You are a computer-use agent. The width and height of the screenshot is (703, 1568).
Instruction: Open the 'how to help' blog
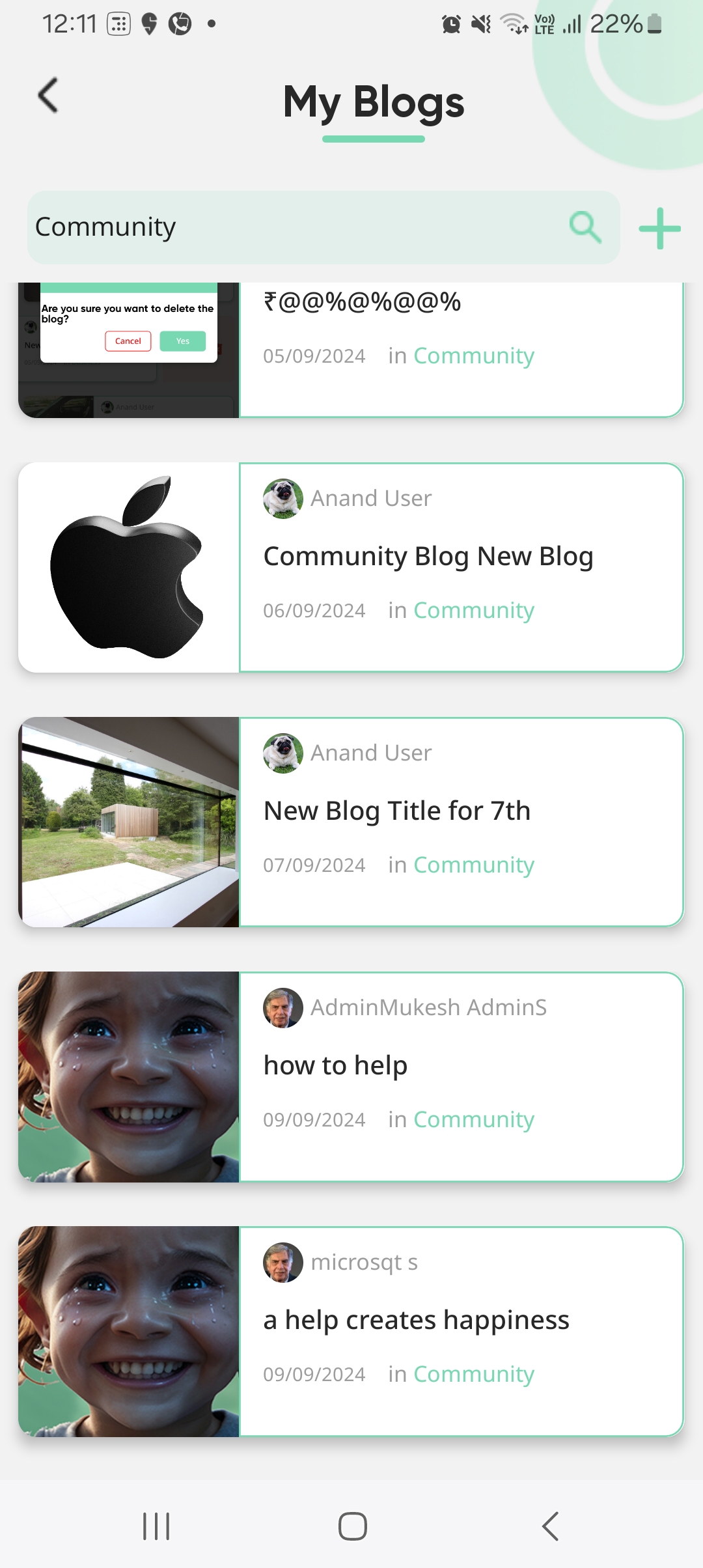point(335,1067)
